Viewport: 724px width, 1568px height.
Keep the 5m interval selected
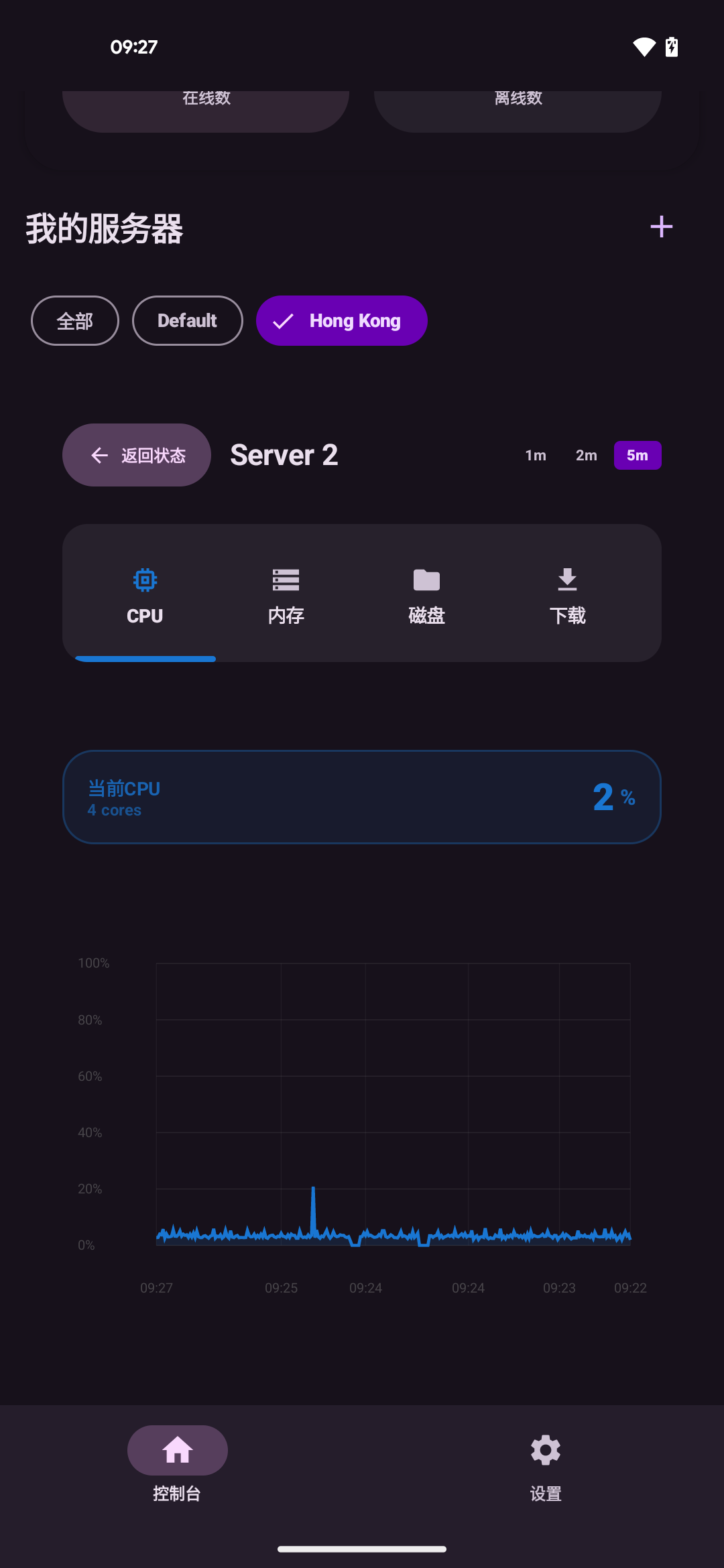pos(637,454)
